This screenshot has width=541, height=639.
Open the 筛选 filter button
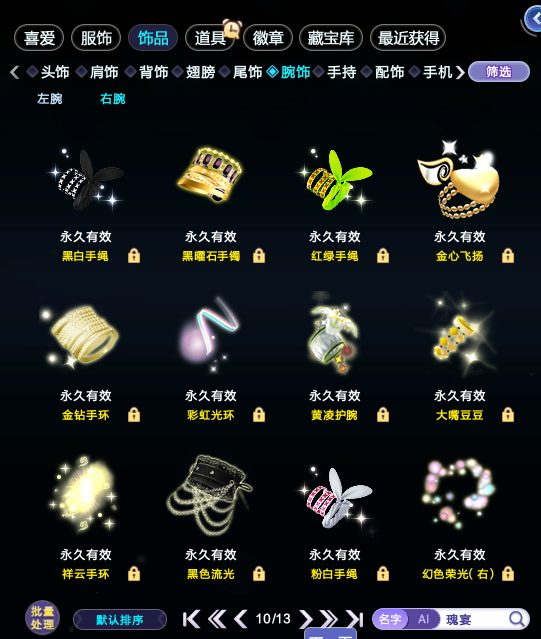coord(499,72)
